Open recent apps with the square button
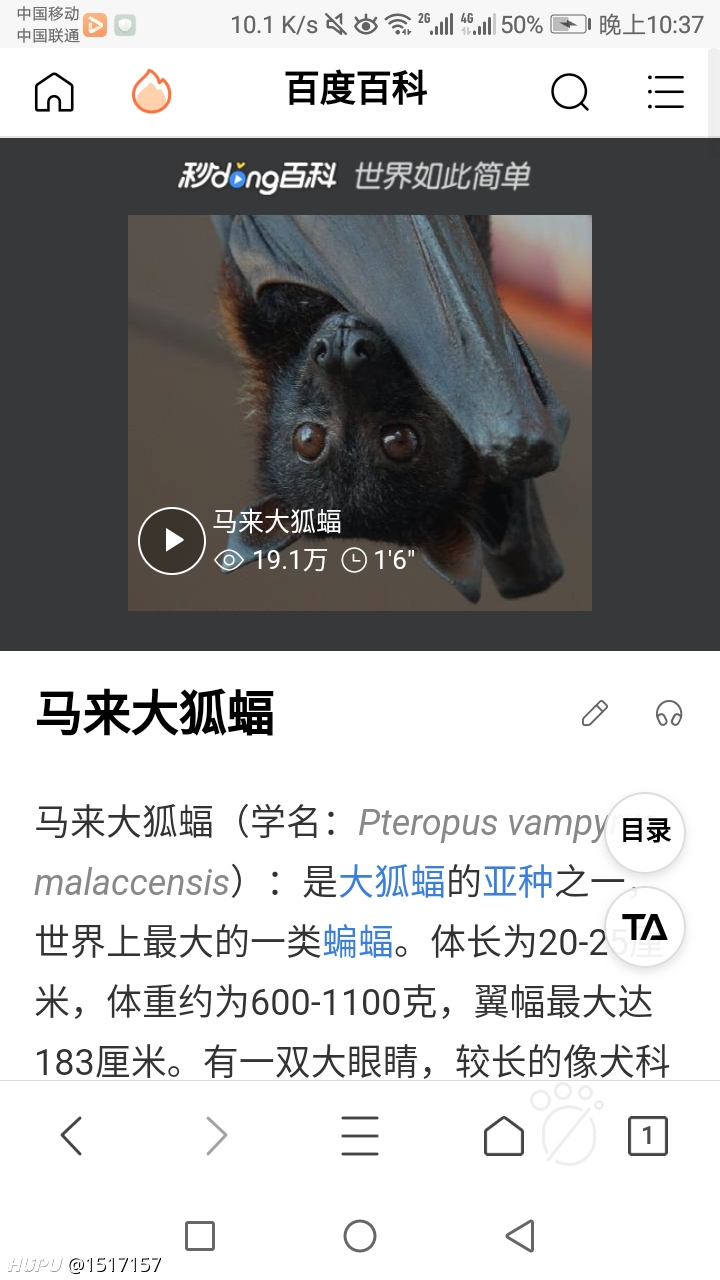 (x=200, y=1236)
